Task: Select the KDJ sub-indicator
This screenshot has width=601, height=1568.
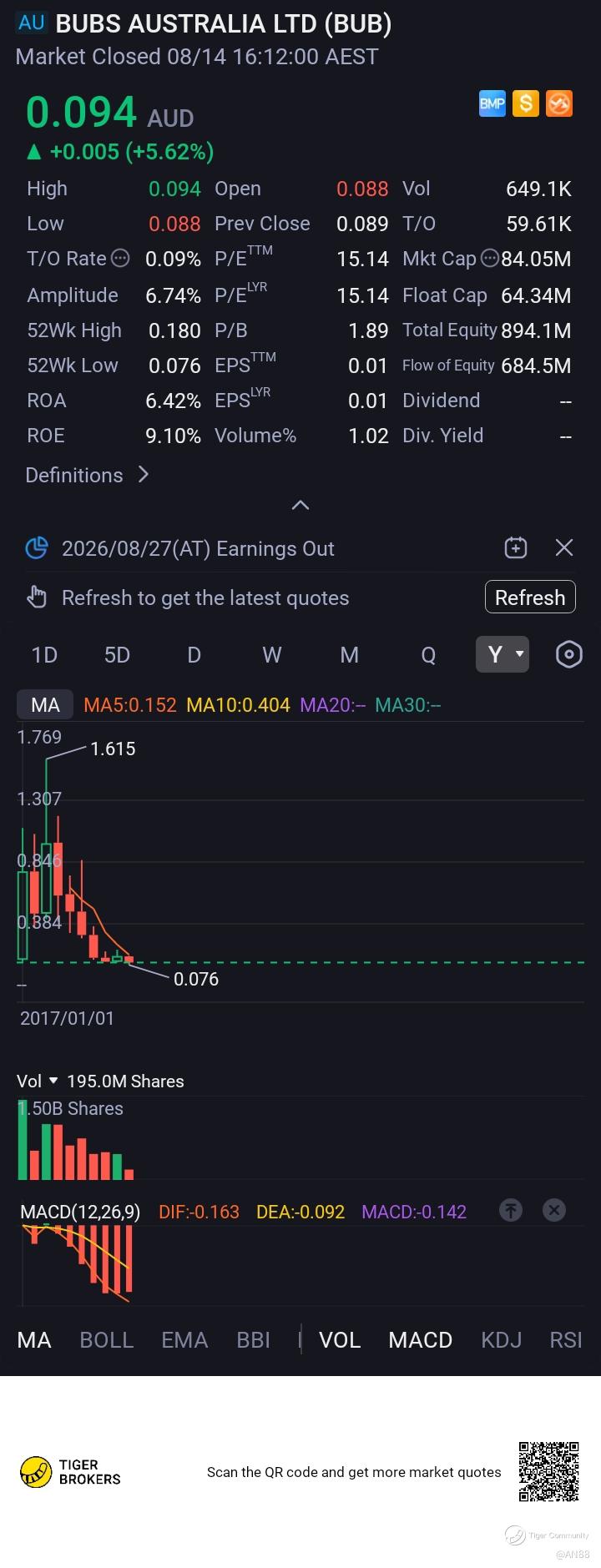Action: point(502,1340)
